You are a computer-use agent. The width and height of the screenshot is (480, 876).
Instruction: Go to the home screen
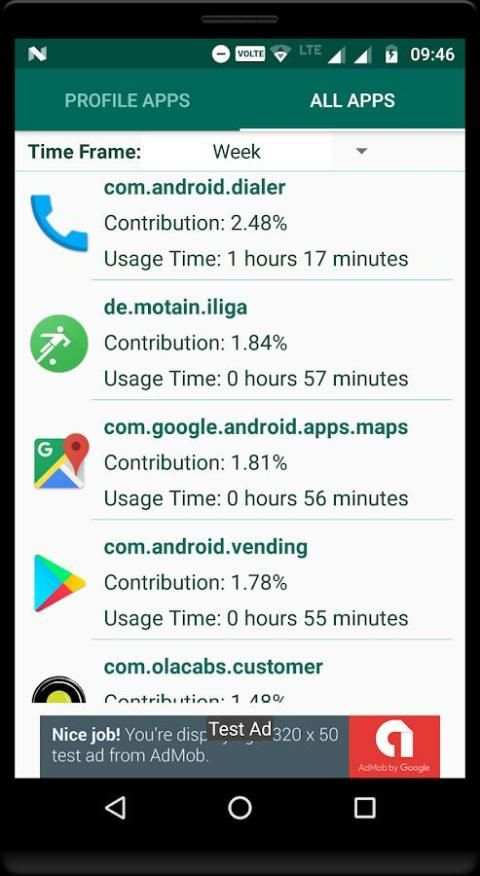240,808
